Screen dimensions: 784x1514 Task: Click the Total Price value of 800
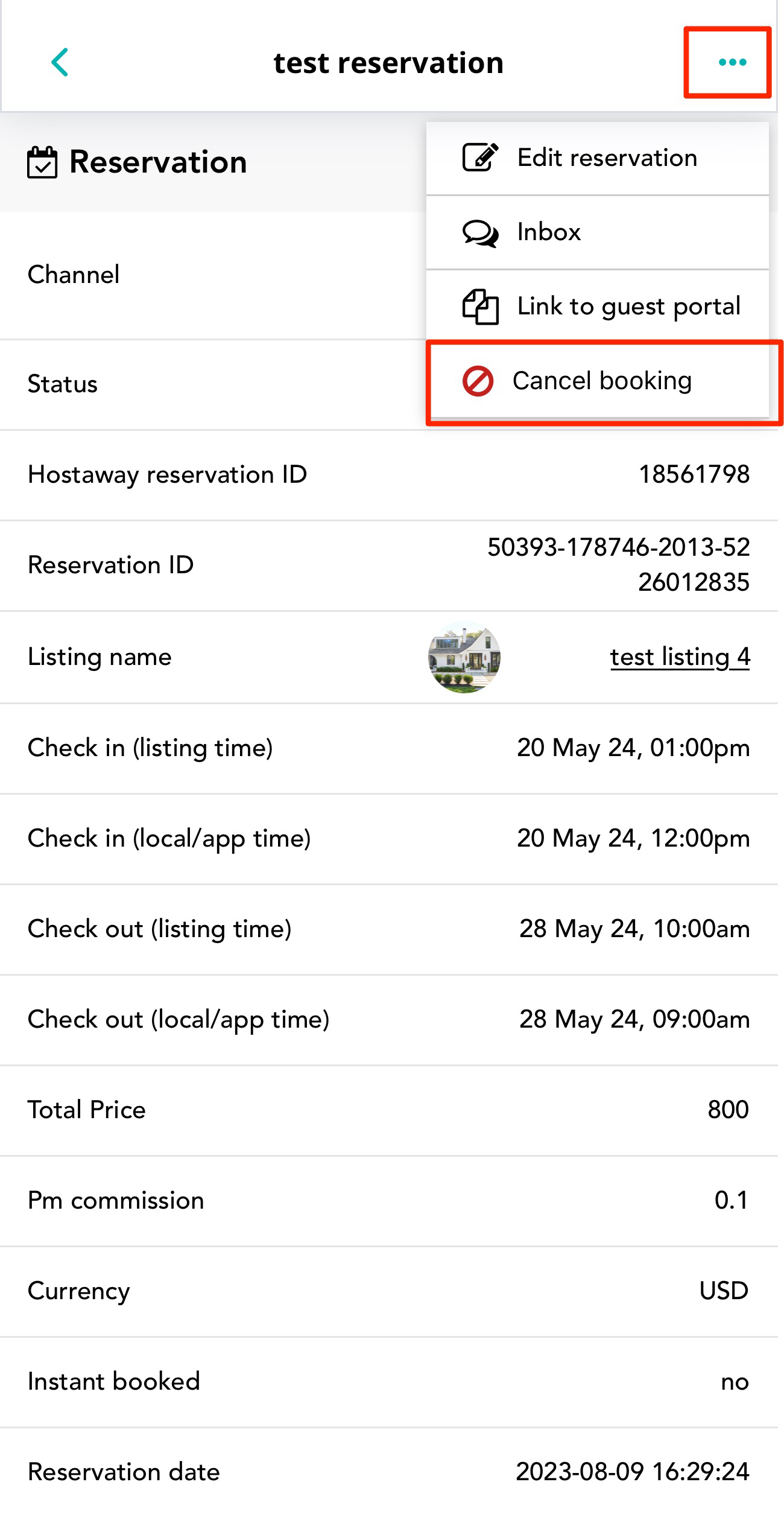(x=728, y=1109)
